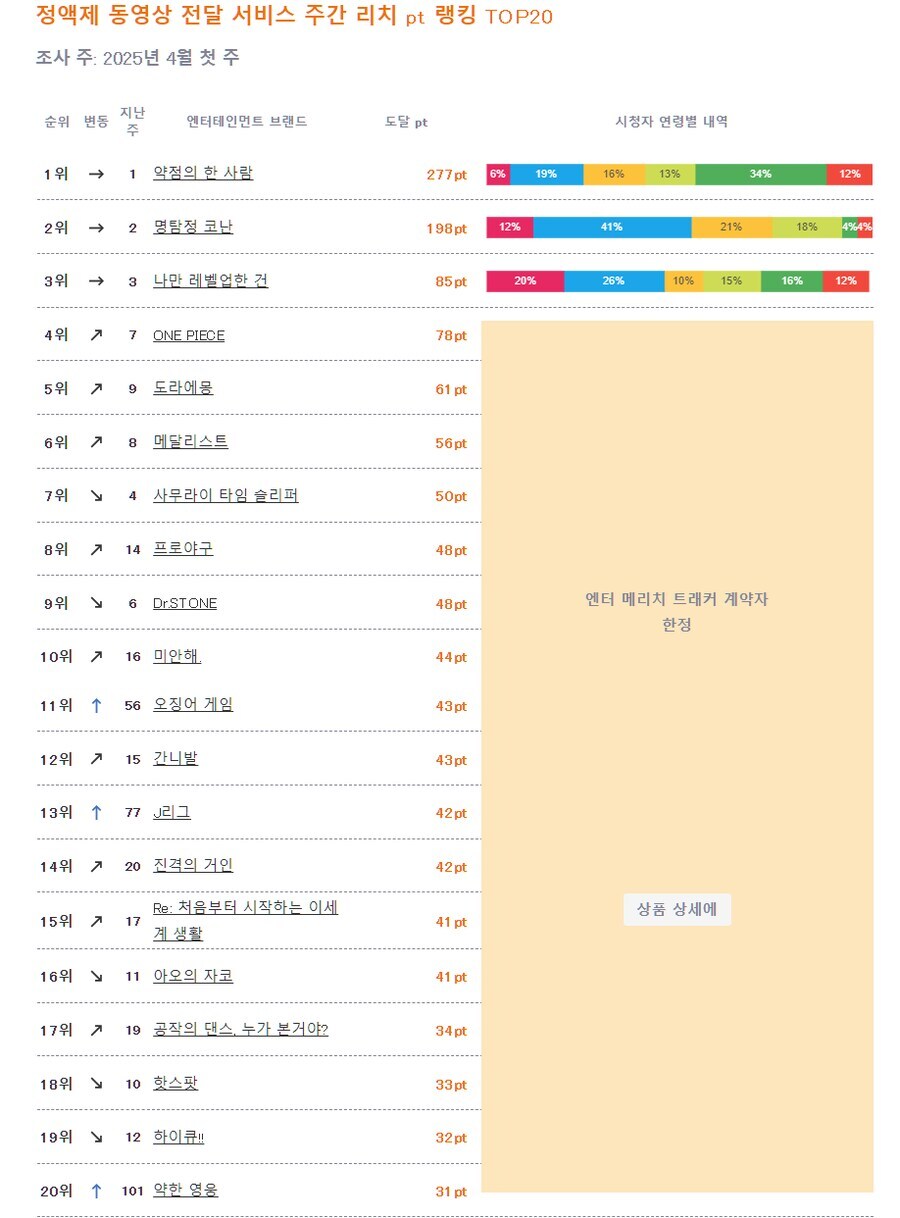Tap the Dr.STONE link
This screenshot has height=1218, width=900.
[185, 603]
